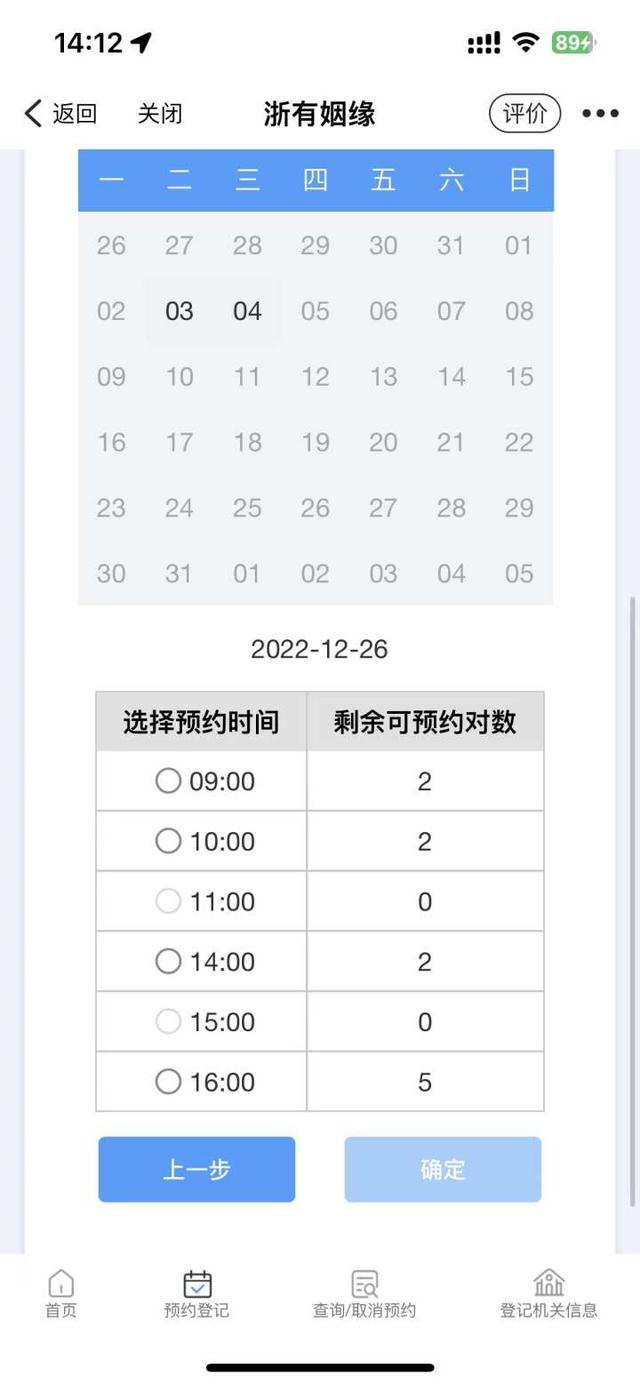Go back using the 返回 arrow
This screenshot has height=1385, width=640.
(x=60, y=113)
